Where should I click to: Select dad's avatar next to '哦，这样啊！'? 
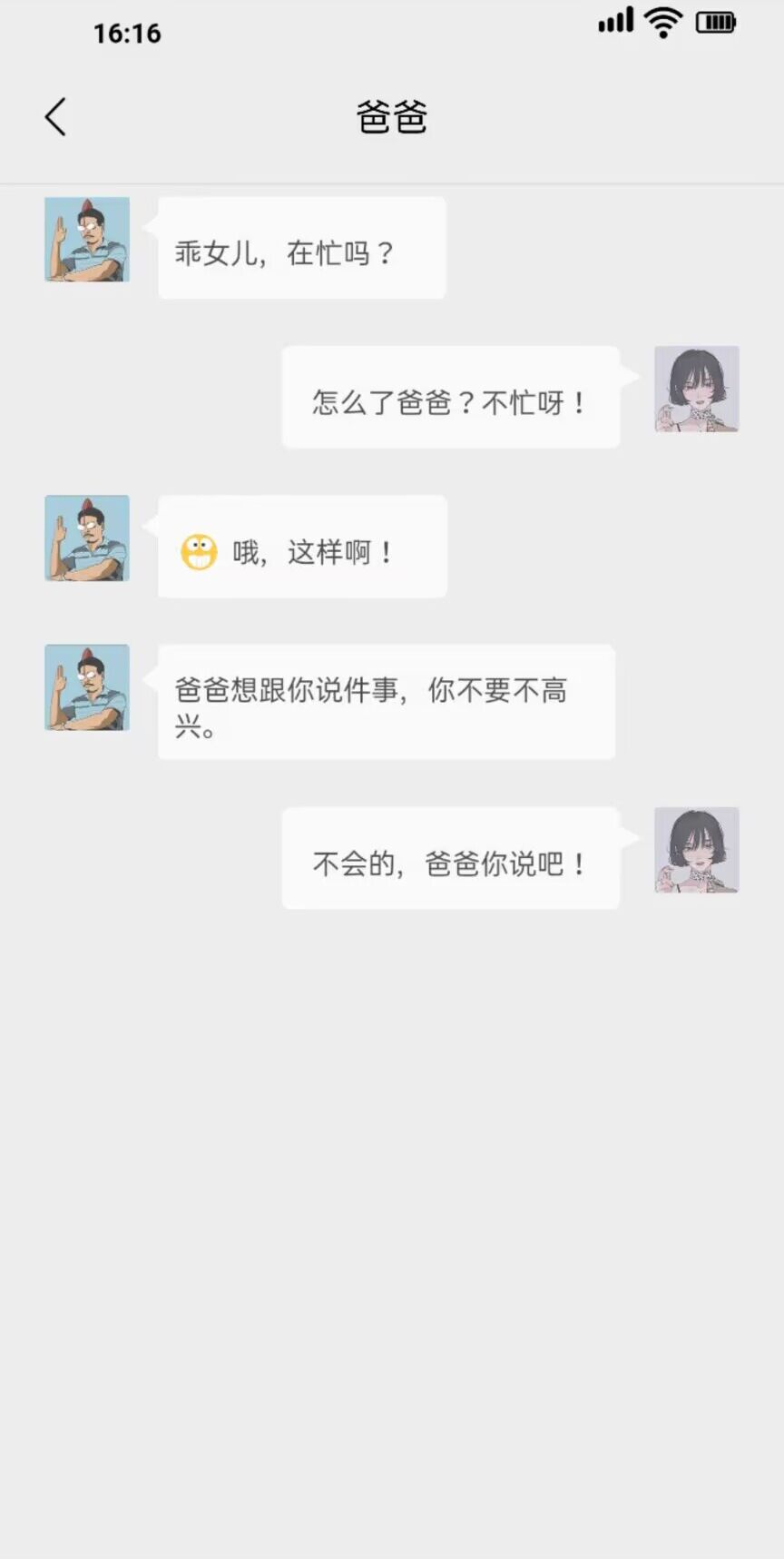click(86, 539)
